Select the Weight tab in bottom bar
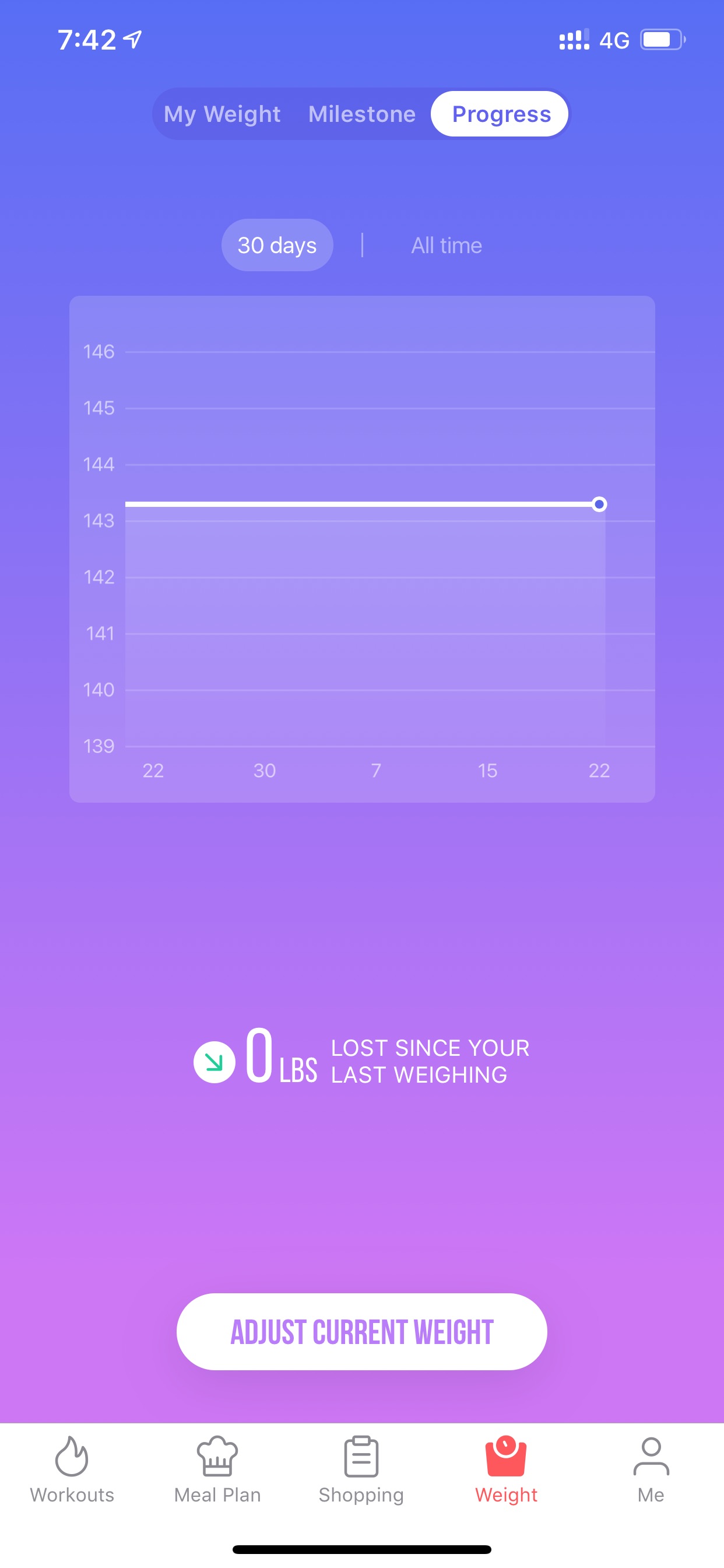724x1568 pixels. (506, 1471)
